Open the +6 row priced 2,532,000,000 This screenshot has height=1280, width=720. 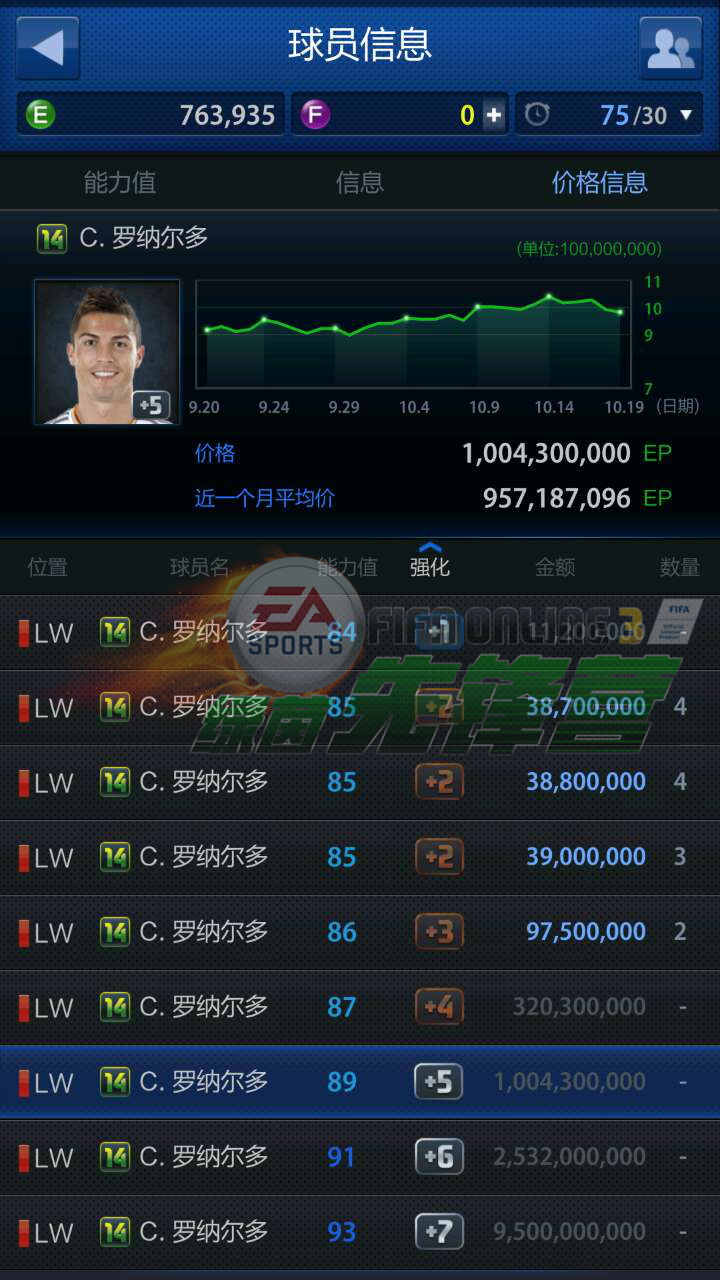coord(360,1157)
